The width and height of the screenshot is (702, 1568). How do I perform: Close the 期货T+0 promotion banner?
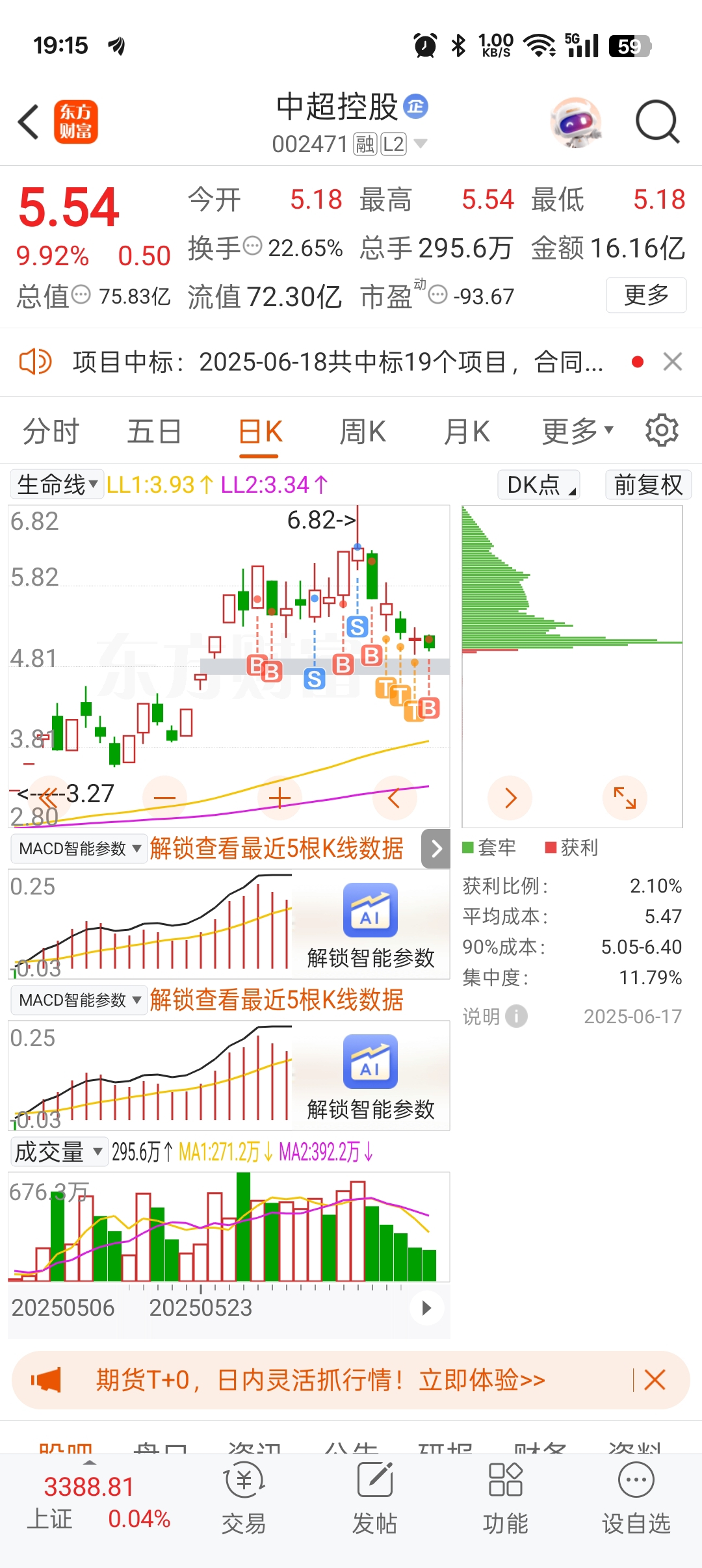pyautogui.click(x=655, y=1379)
